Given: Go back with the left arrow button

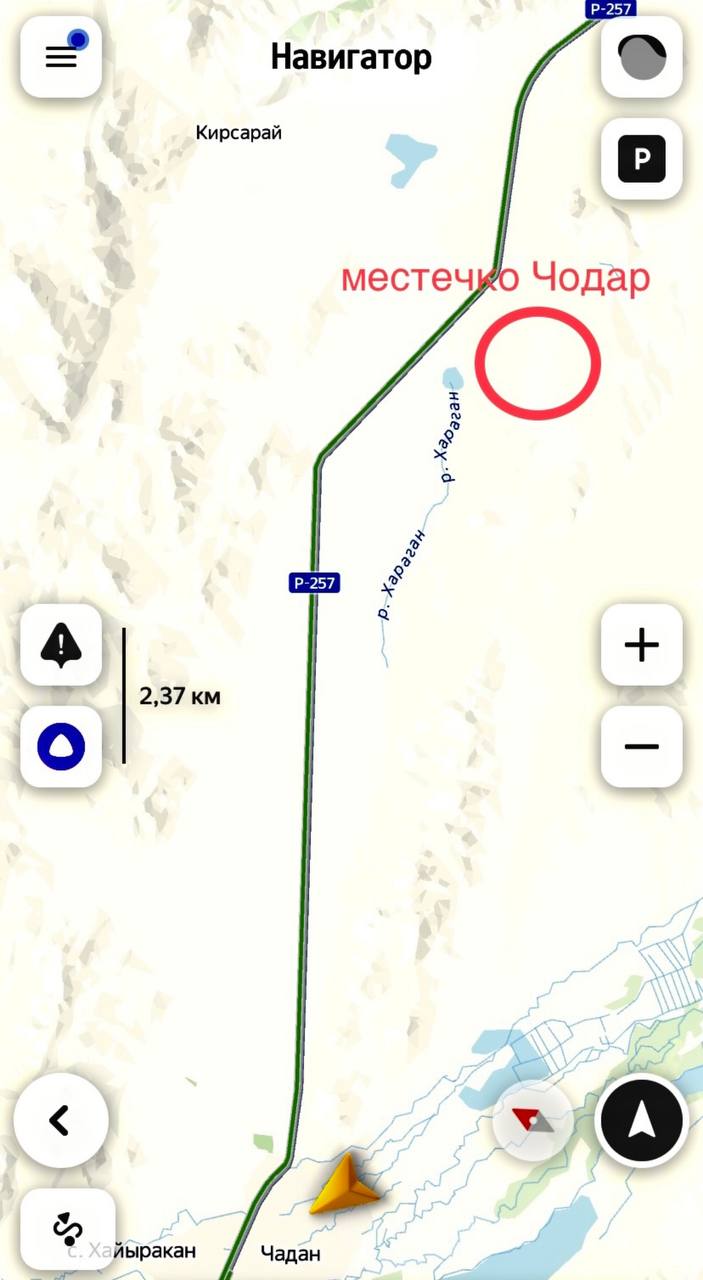Looking at the screenshot, I should (61, 1120).
